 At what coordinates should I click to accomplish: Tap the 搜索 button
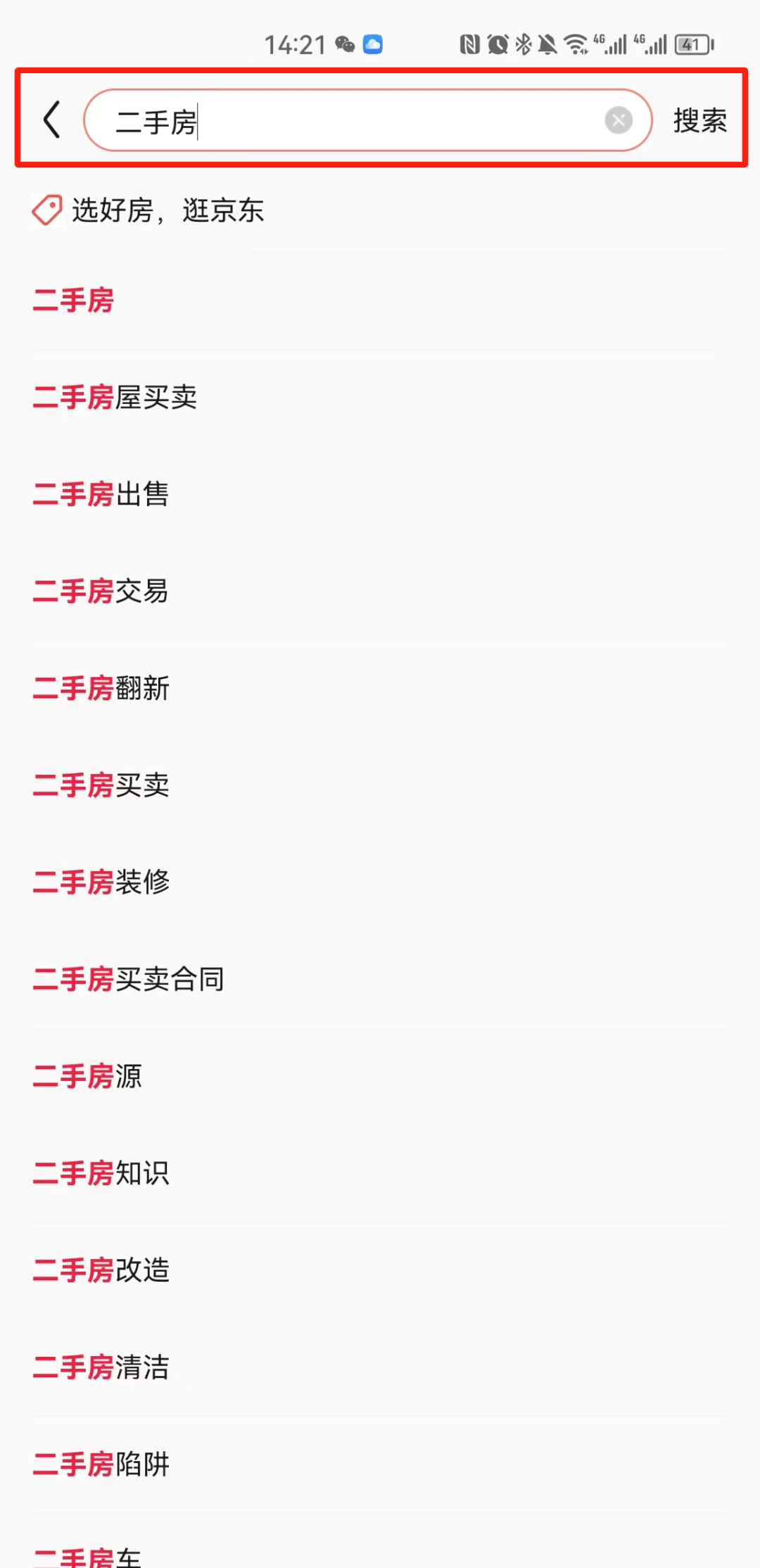tap(699, 120)
